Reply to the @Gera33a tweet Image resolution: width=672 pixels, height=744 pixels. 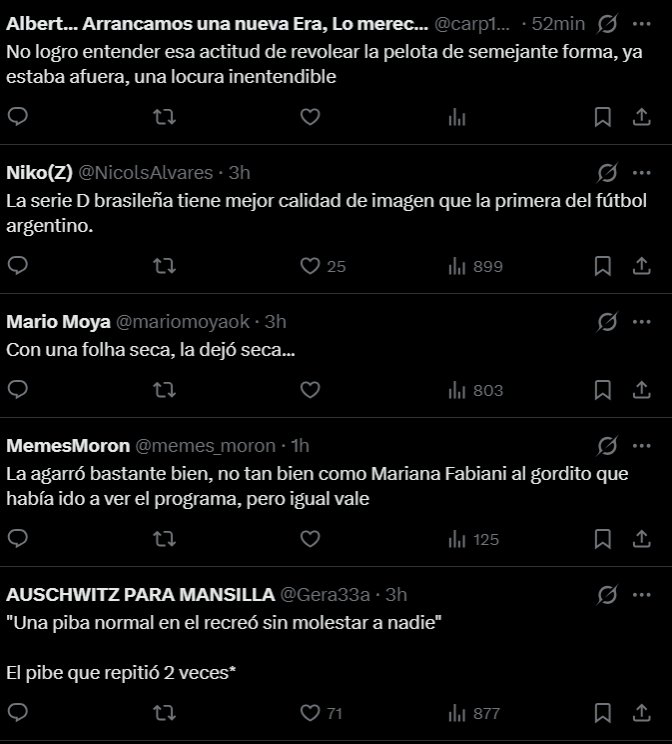coord(18,713)
